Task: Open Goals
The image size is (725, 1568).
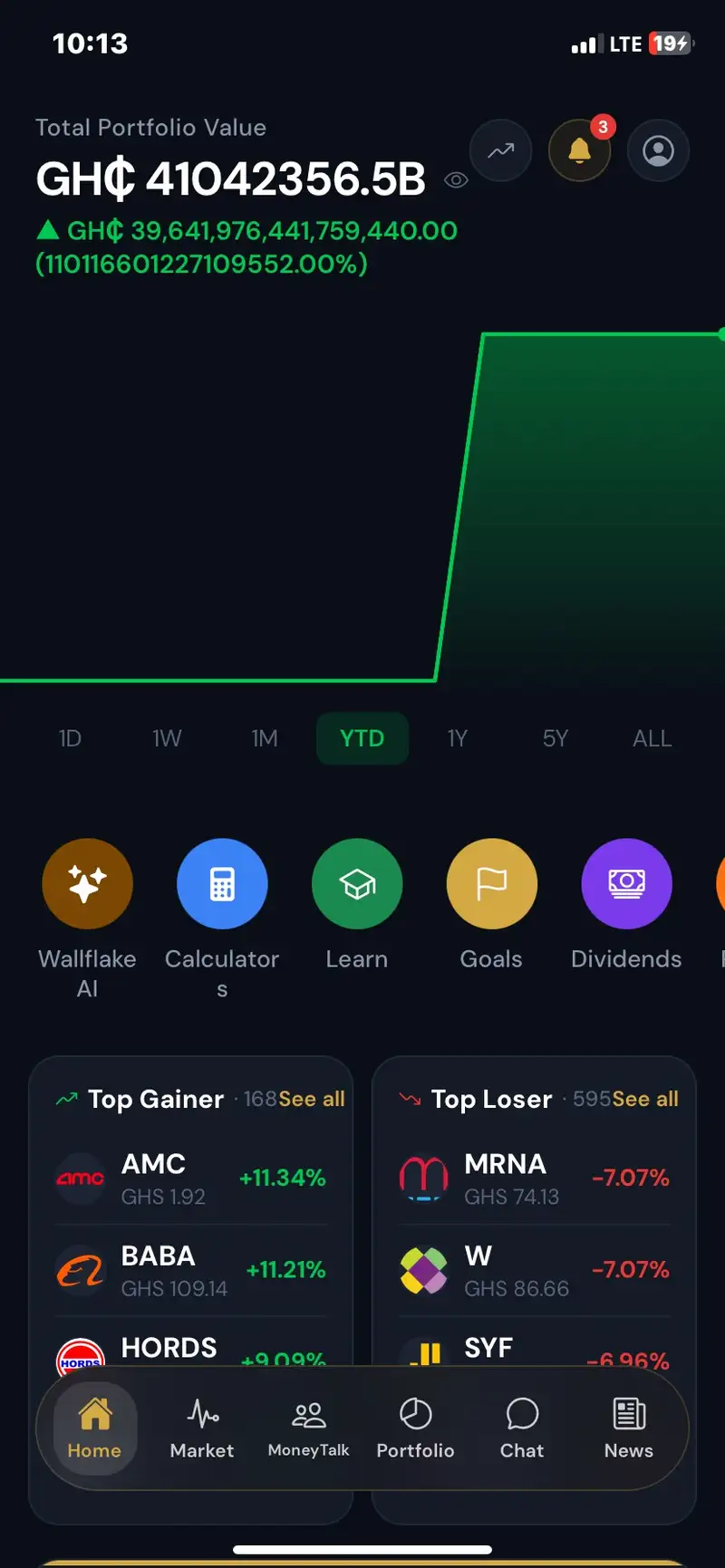Action: (x=491, y=905)
